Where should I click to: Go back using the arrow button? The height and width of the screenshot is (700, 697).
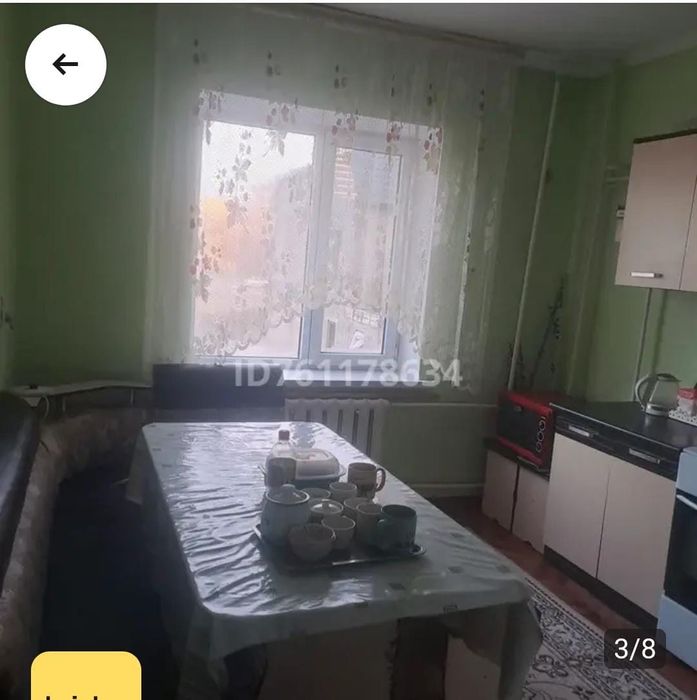66,65
